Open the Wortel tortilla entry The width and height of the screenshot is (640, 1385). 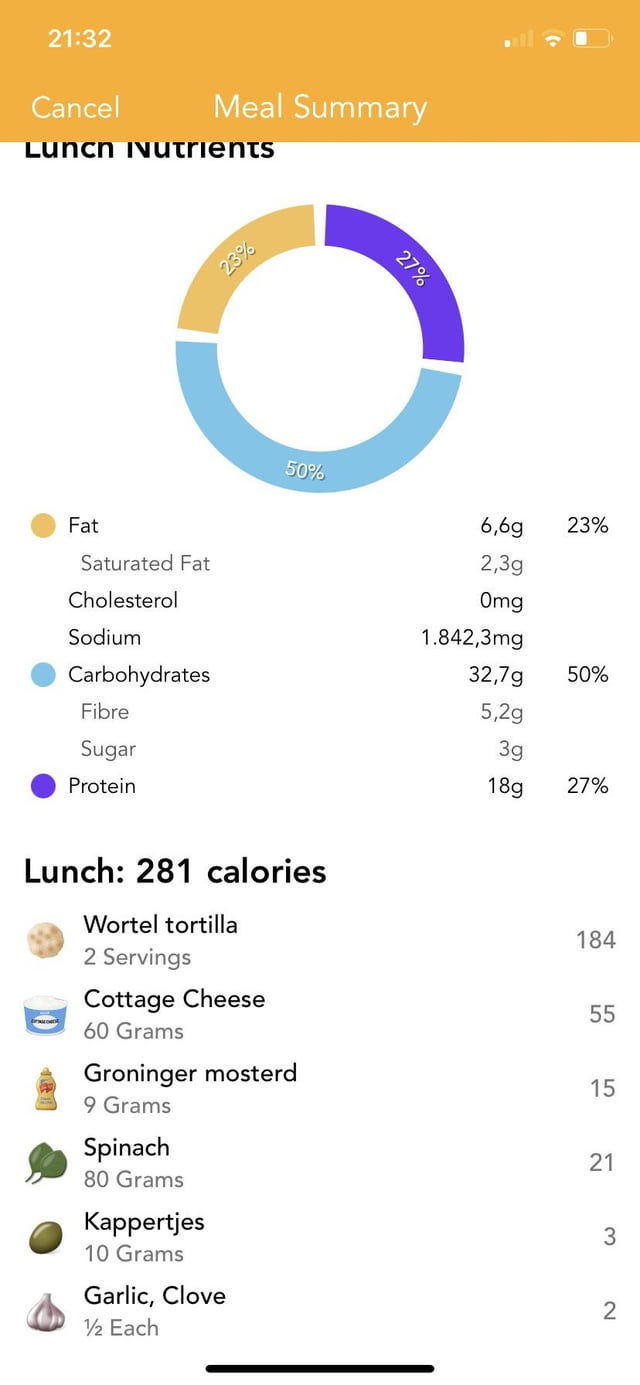click(x=320, y=940)
